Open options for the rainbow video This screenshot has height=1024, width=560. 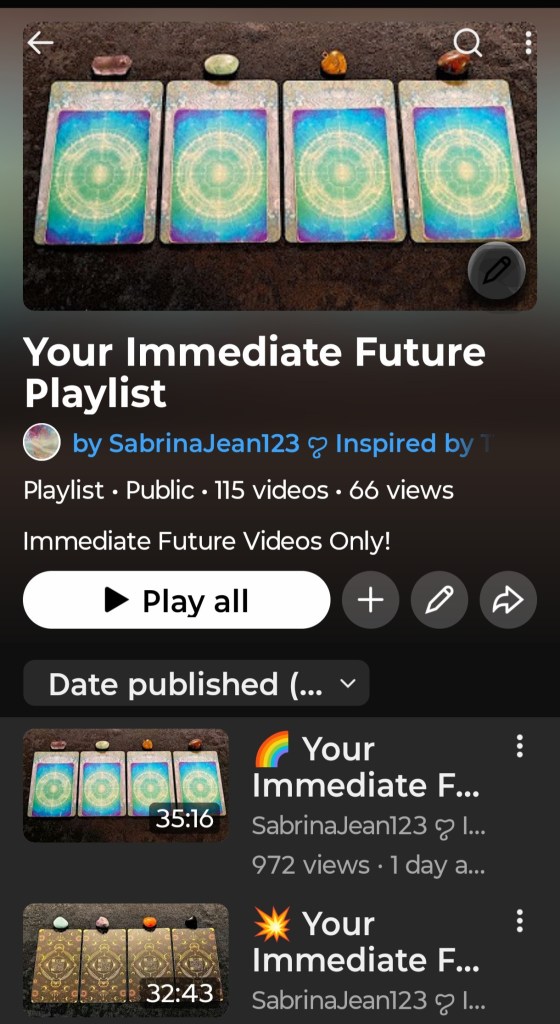(520, 746)
